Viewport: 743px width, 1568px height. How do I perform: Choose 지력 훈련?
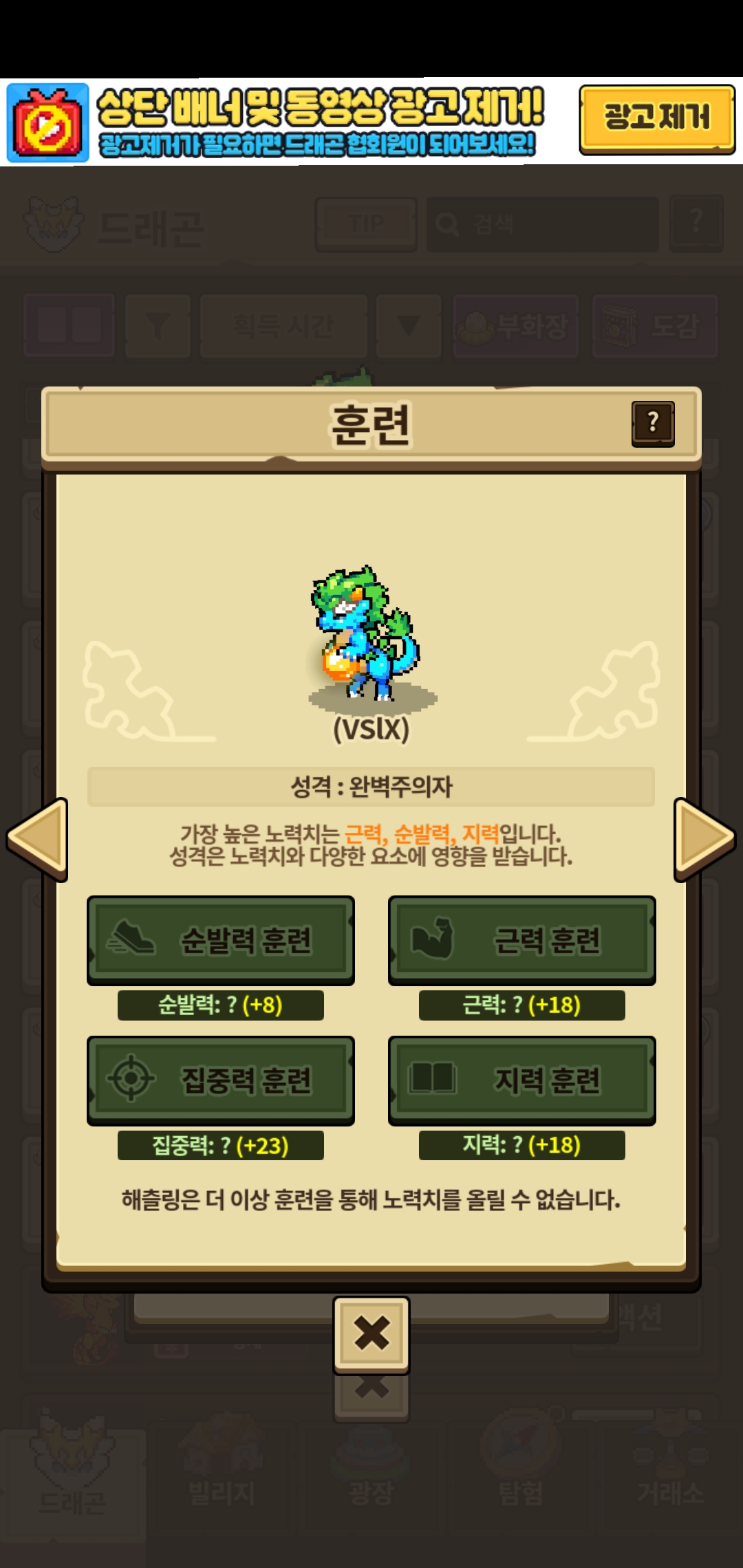point(521,1080)
